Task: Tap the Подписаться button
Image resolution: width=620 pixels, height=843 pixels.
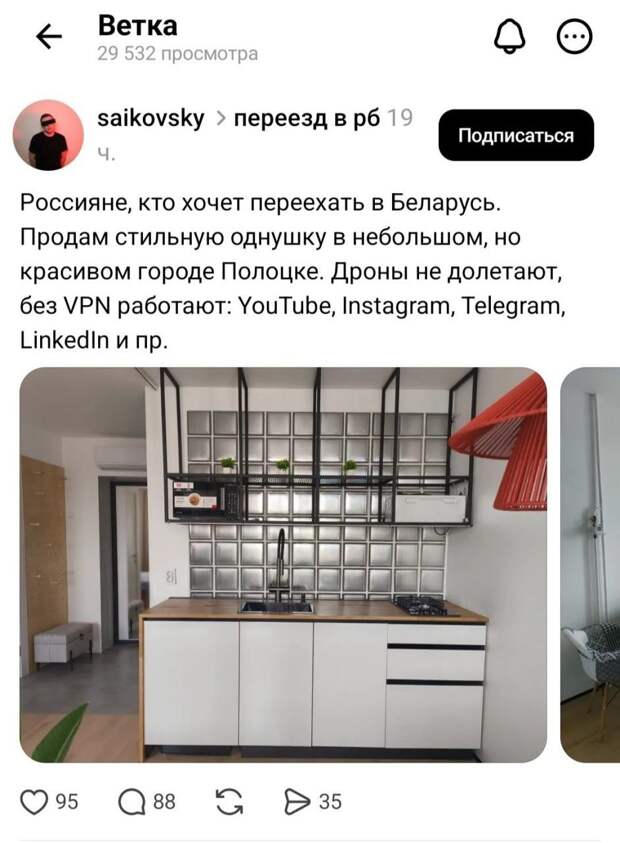Action: [515, 136]
